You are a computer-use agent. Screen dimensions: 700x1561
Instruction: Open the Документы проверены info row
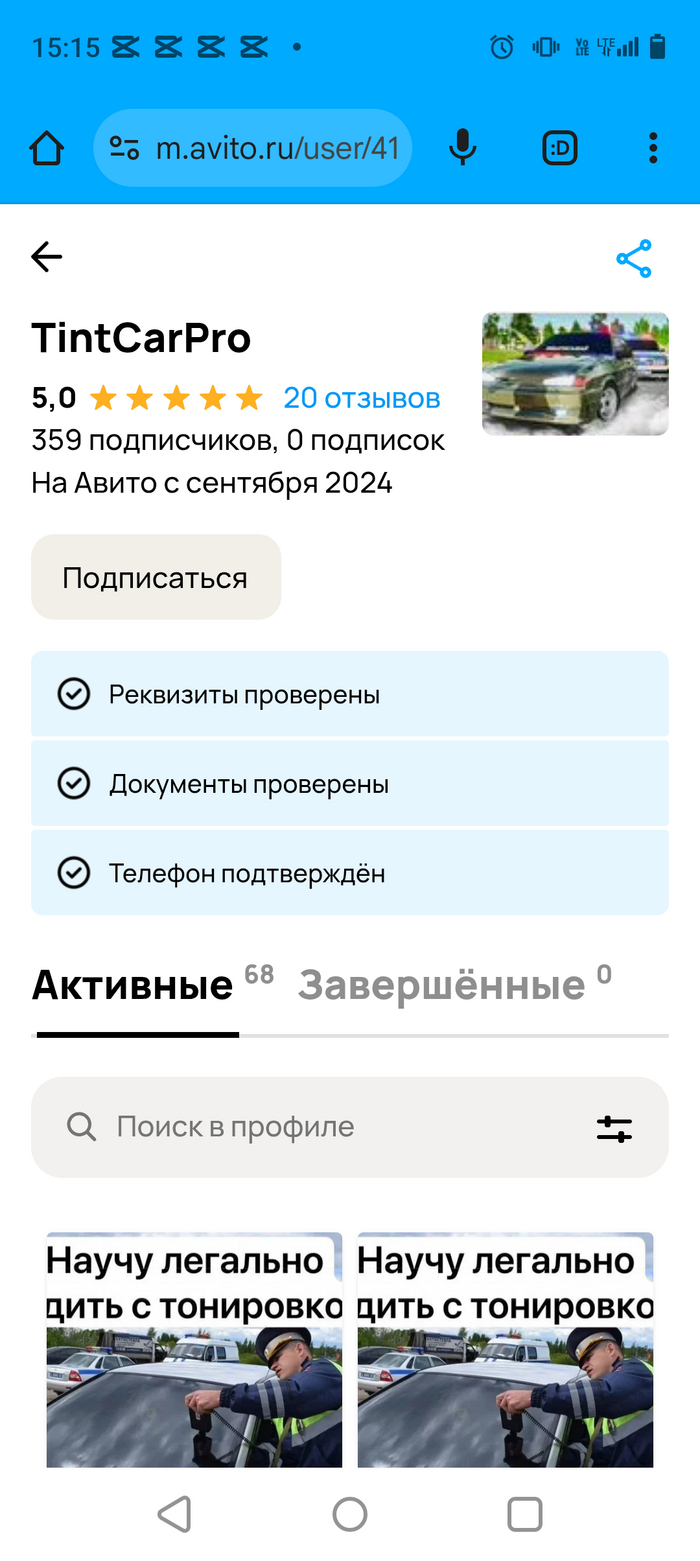349,784
